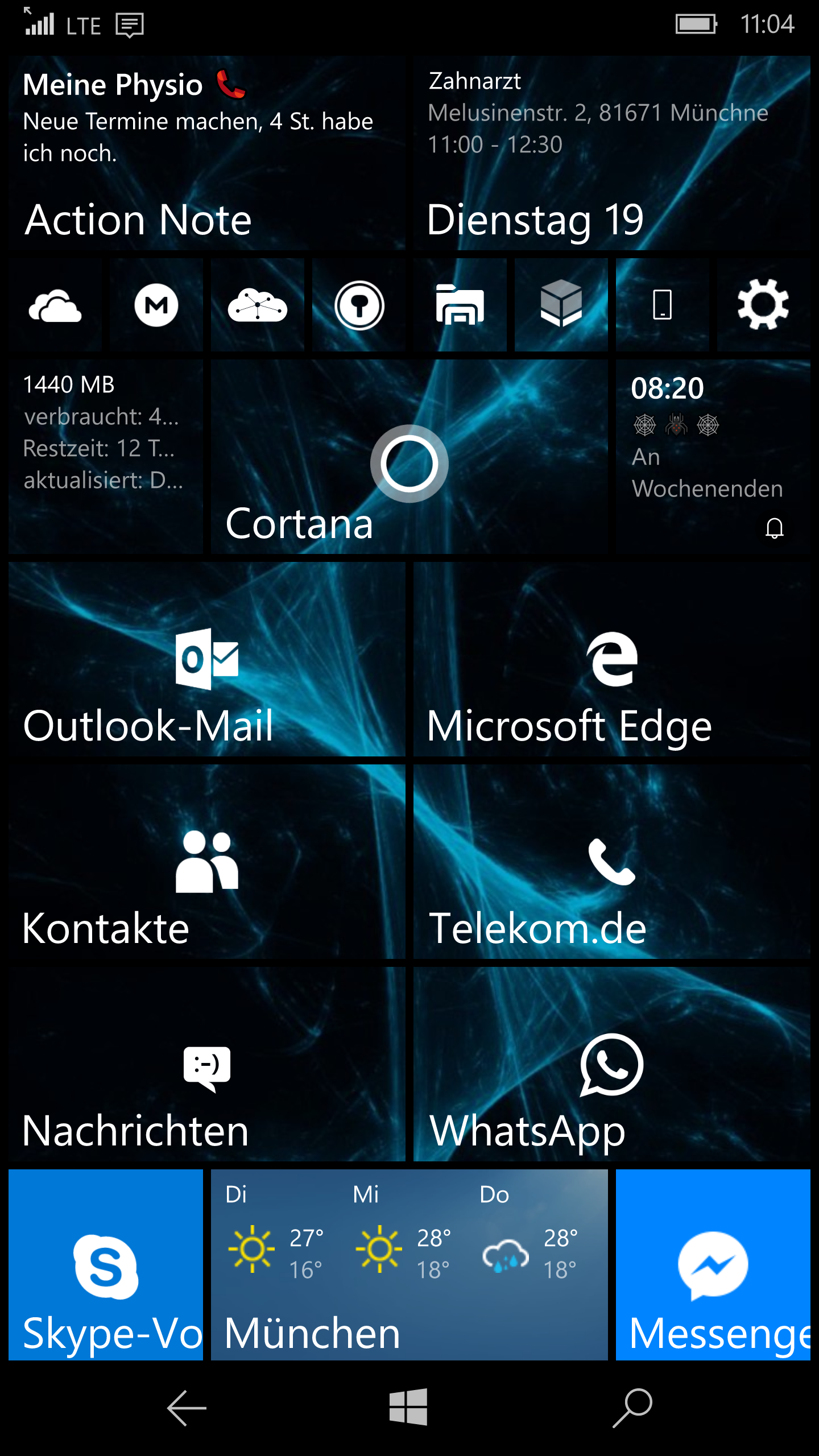819x1456 pixels.
Task: Open the 08:20 alarm tile
Action: tap(713, 457)
